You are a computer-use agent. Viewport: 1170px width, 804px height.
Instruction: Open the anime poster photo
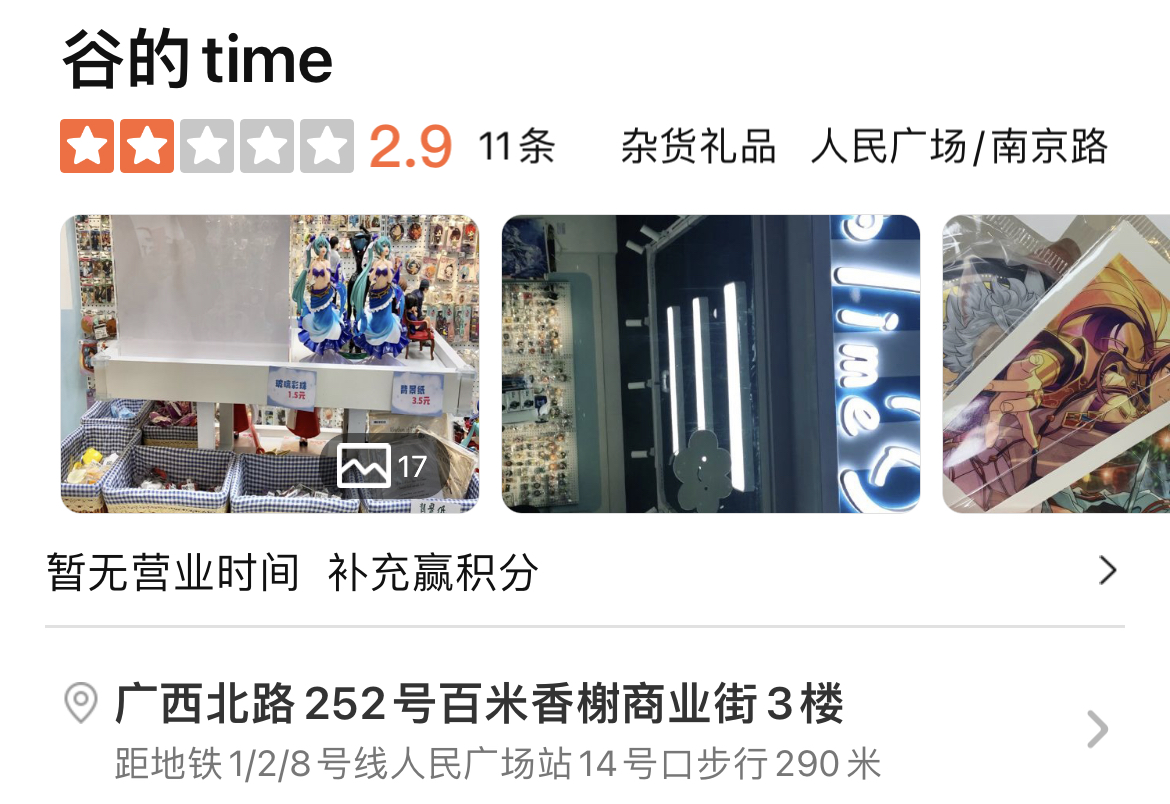pyautogui.click(x=1056, y=364)
